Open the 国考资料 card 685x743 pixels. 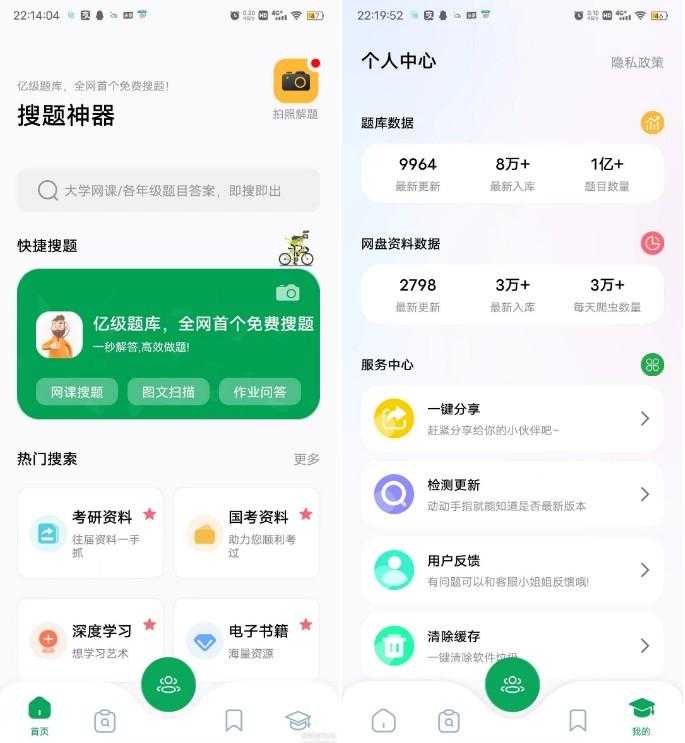246,532
